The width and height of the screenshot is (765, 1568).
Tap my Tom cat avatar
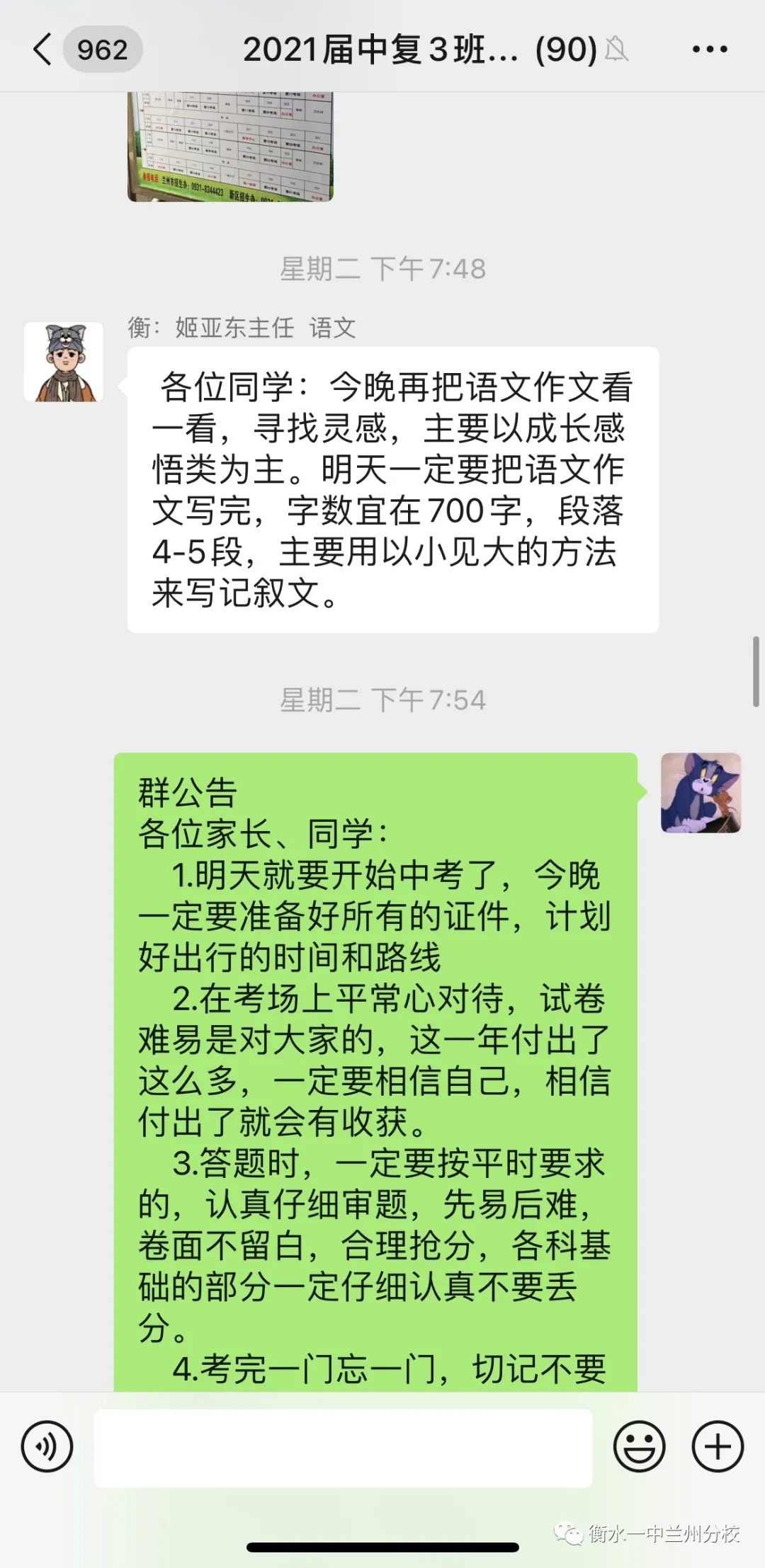point(701,793)
